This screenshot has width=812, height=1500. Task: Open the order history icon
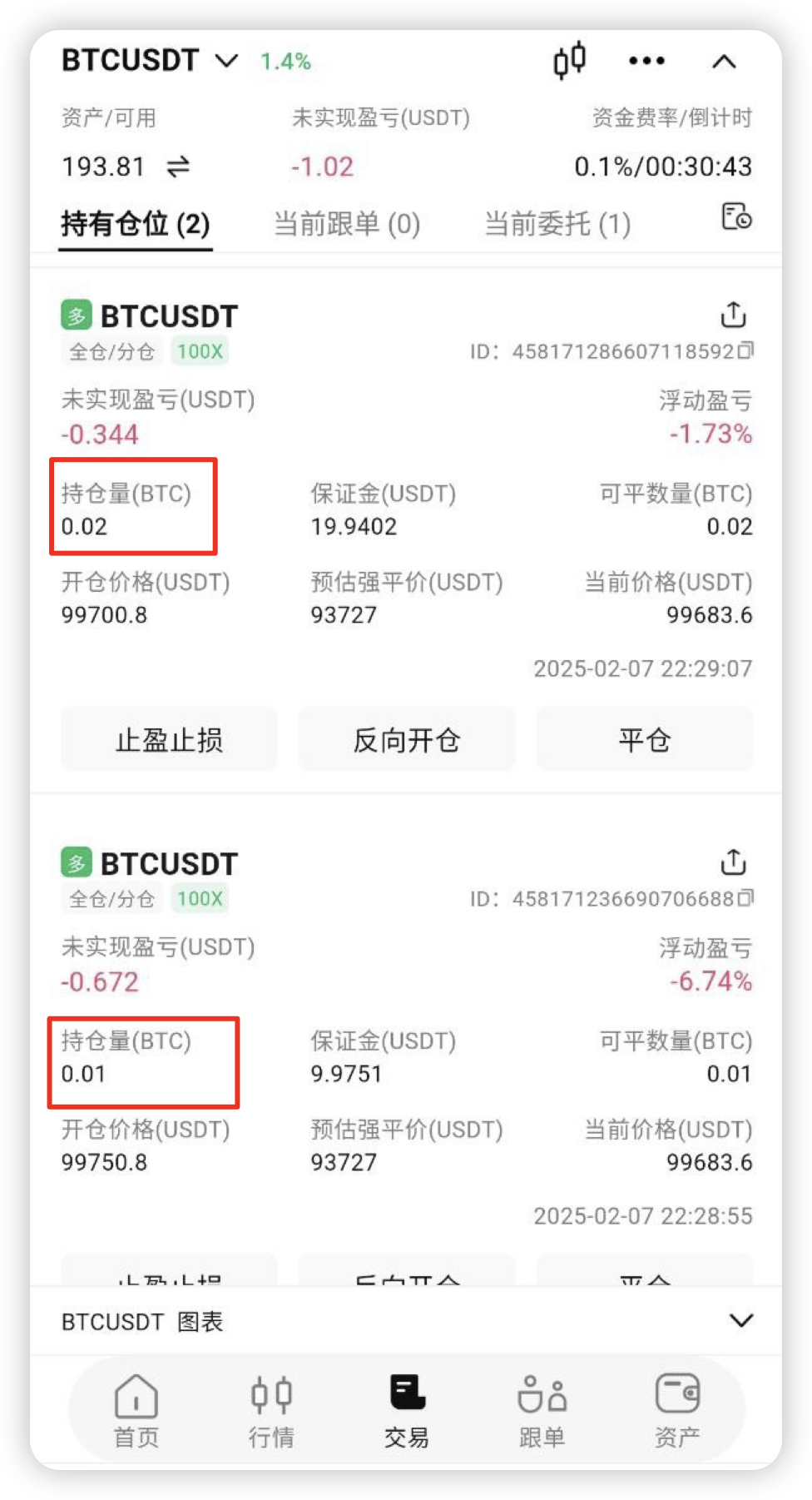tap(736, 216)
